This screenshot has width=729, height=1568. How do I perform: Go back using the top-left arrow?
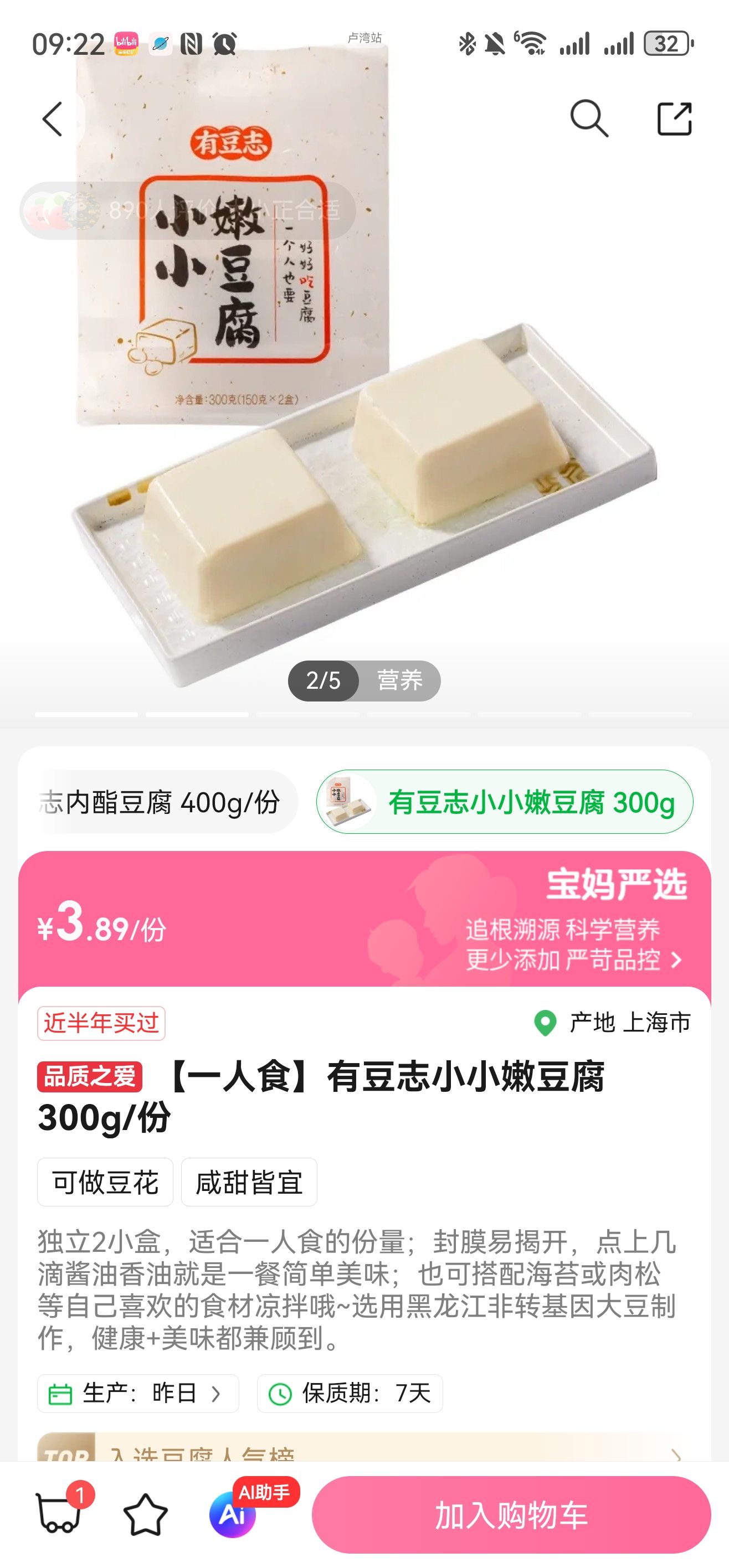[x=53, y=118]
